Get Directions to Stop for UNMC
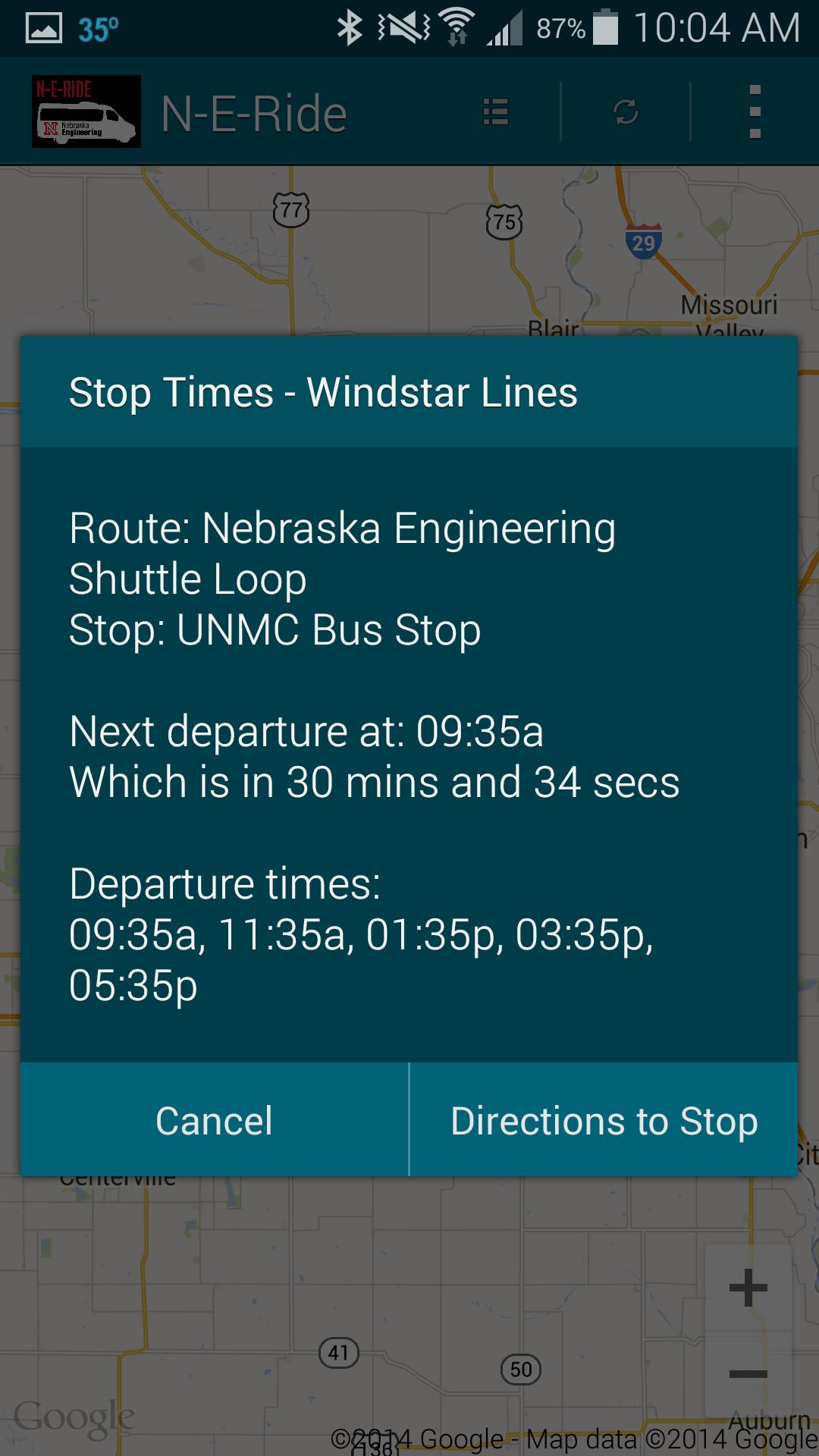Viewport: 819px width, 1456px height. click(x=603, y=1121)
